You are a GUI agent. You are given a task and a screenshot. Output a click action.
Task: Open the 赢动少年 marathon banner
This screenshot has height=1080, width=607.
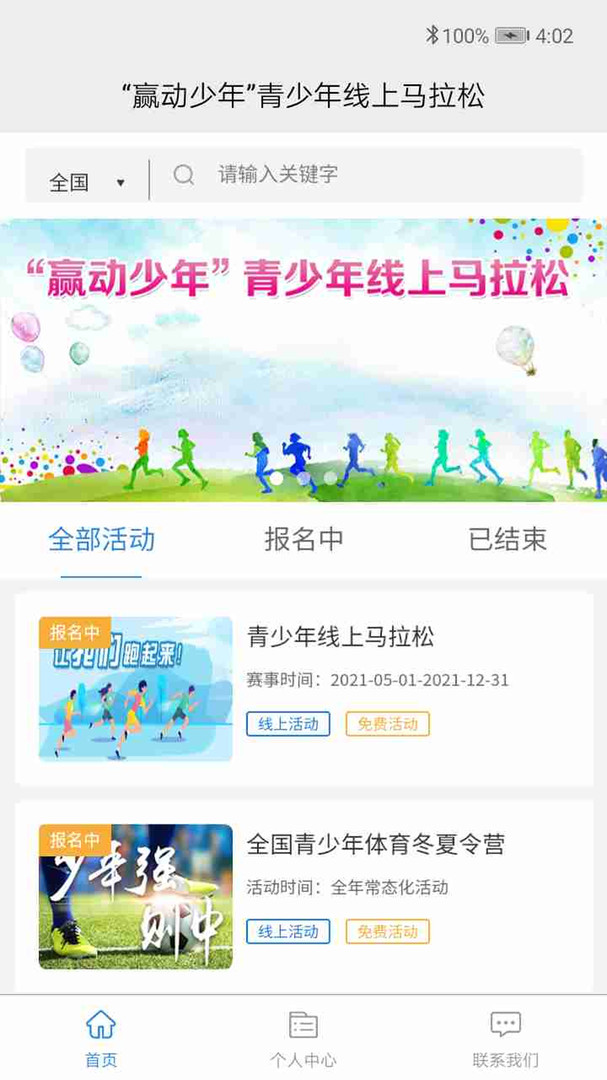pos(303,360)
